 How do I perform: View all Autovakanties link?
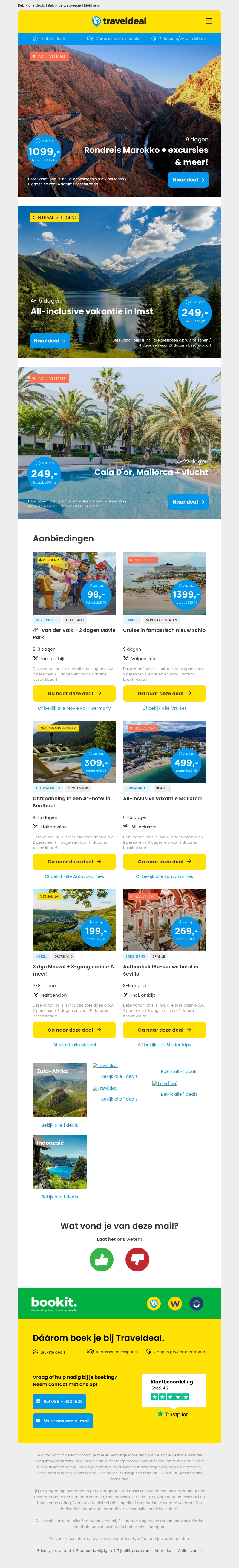[x=74, y=876]
